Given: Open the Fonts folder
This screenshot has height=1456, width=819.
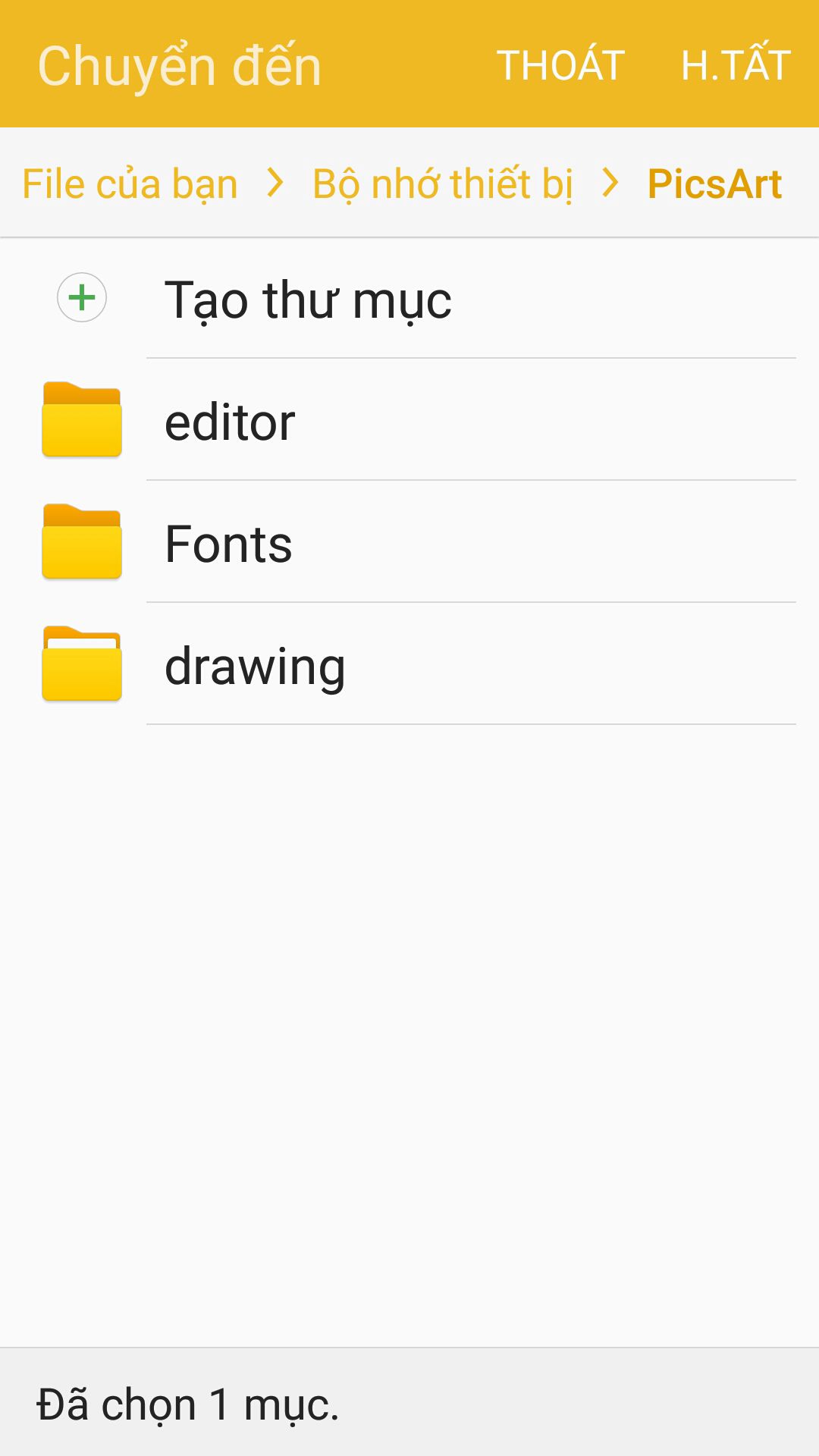Looking at the screenshot, I should coord(409,542).
